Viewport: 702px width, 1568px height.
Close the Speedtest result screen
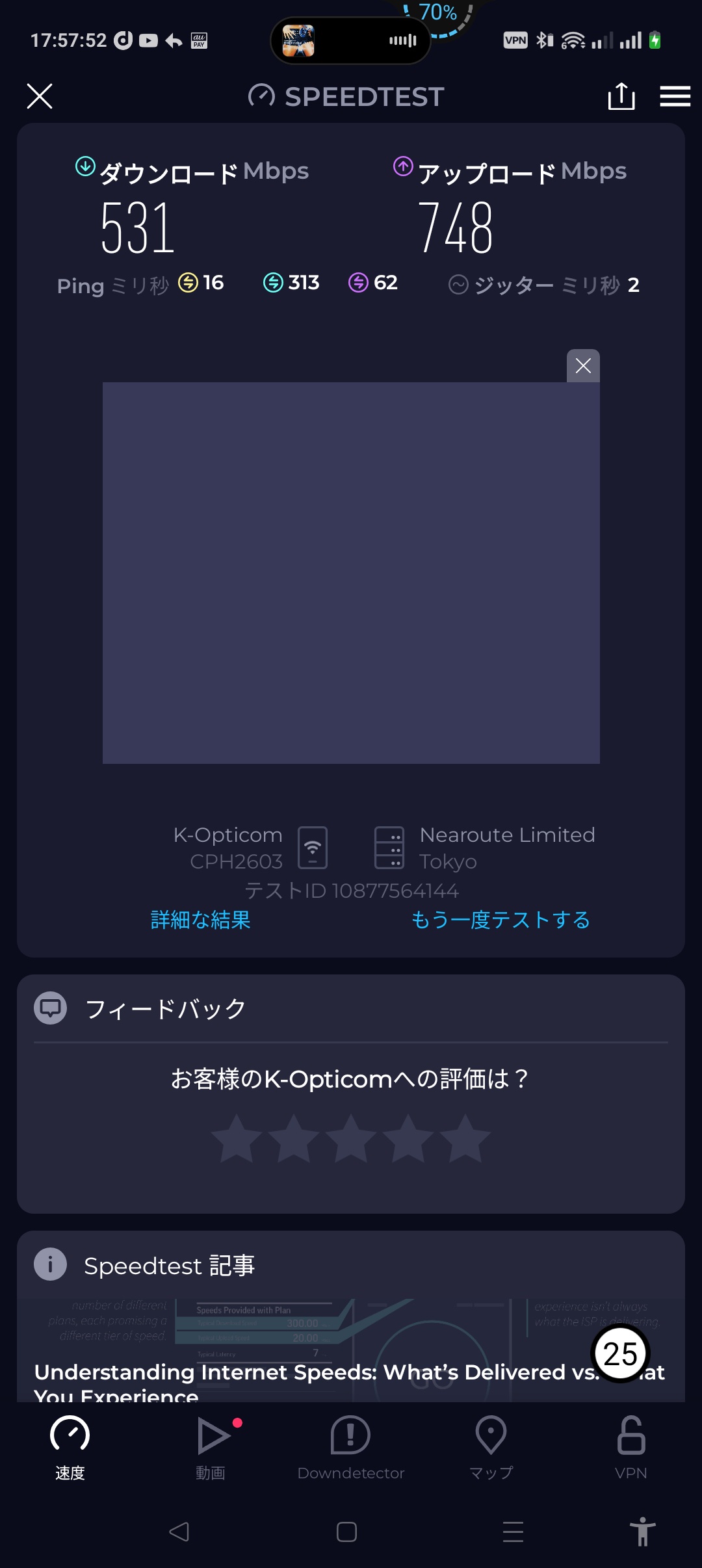40,96
